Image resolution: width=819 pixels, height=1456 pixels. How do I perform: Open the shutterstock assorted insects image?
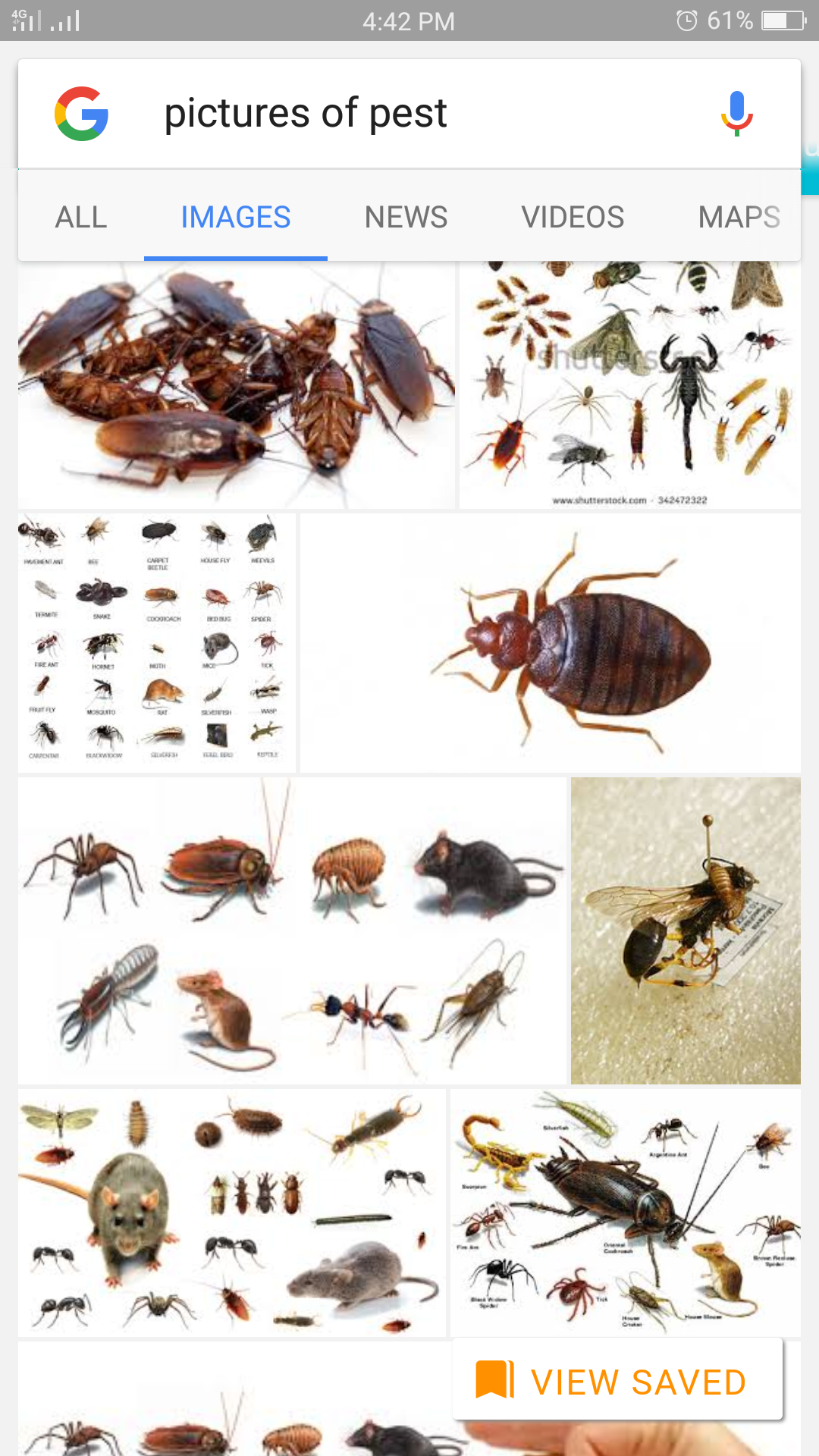click(630, 384)
